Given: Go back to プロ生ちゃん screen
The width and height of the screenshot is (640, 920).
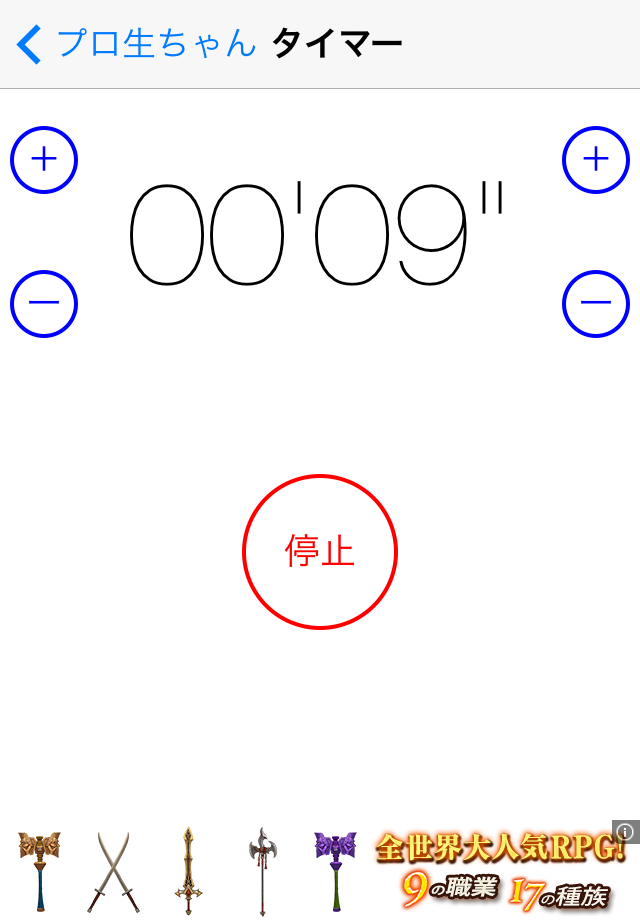Looking at the screenshot, I should point(135,44).
